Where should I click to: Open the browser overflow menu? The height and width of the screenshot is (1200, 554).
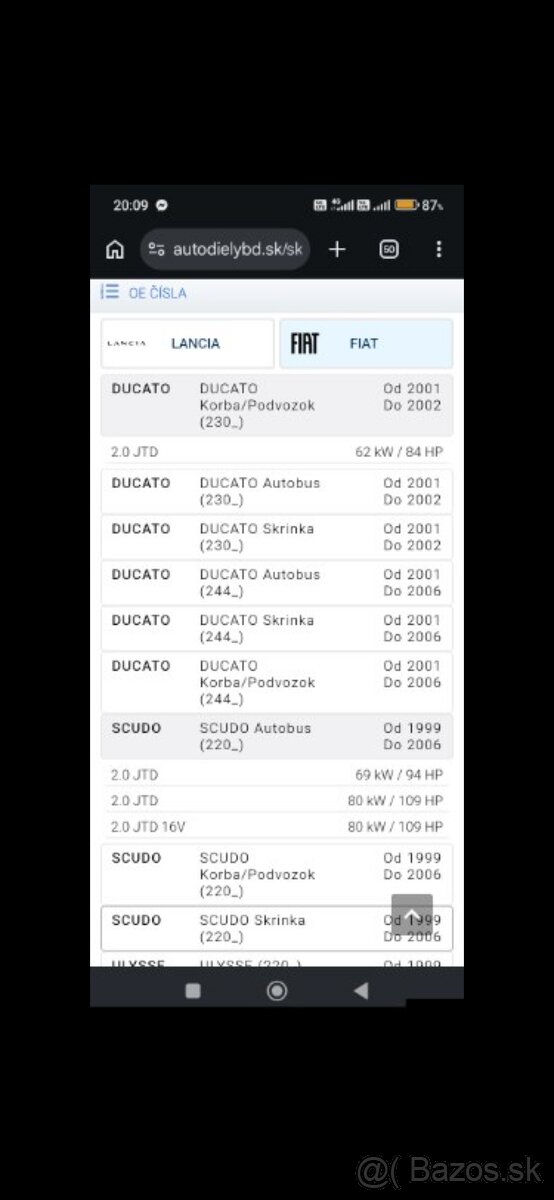click(x=438, y=249)
